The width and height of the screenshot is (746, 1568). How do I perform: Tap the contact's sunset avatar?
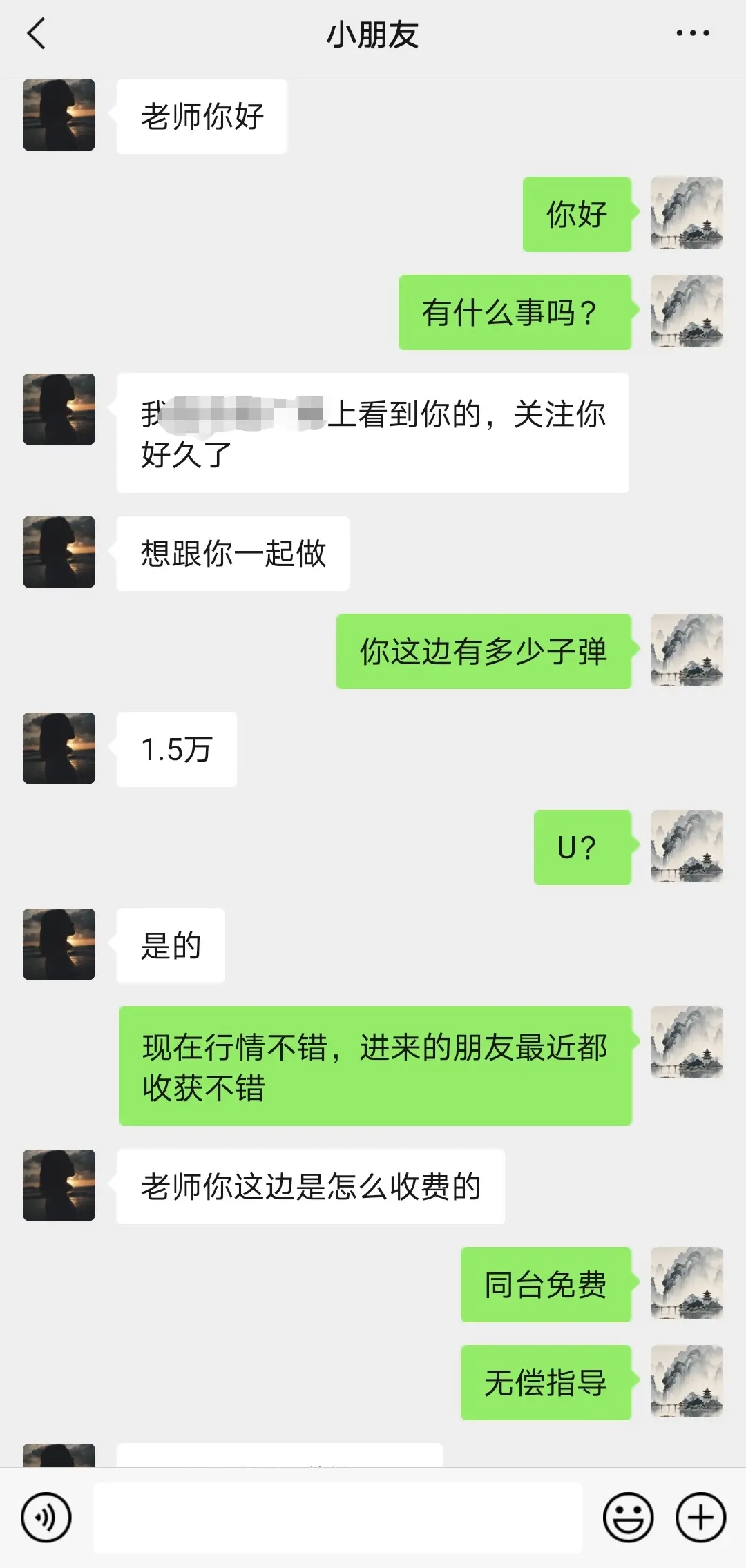point(59,116)
